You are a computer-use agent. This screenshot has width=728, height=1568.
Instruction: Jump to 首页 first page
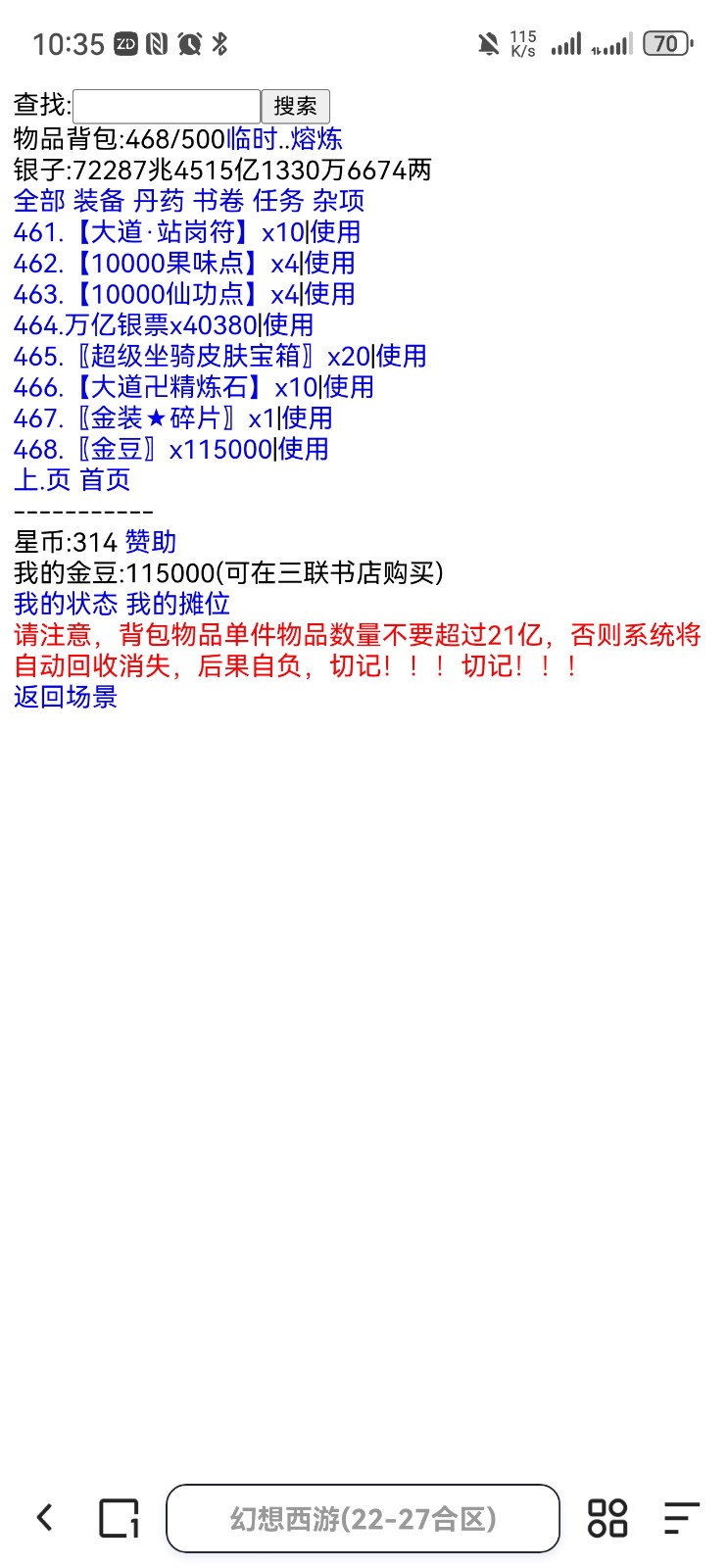[x=105, y=480]
